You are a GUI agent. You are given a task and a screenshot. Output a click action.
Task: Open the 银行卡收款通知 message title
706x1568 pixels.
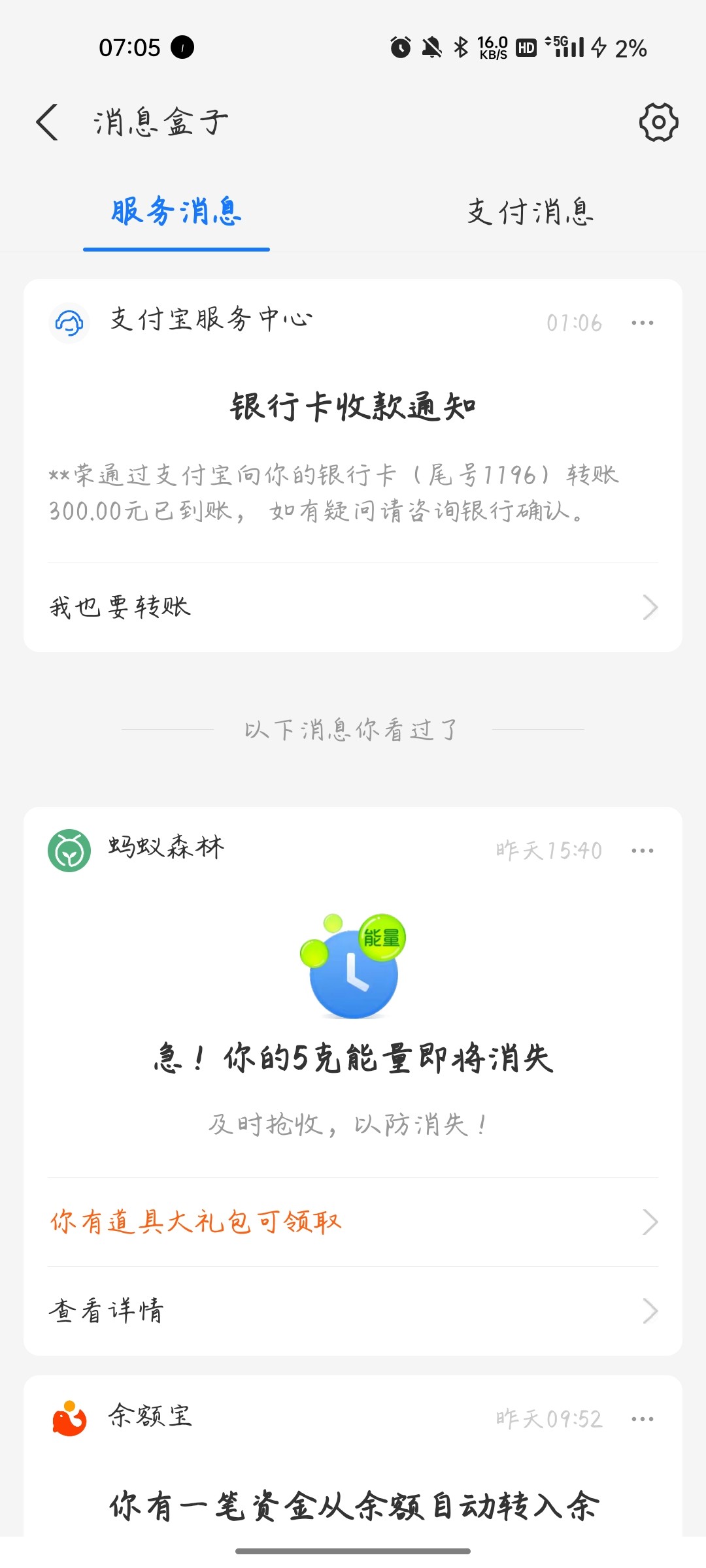point(353,405)
